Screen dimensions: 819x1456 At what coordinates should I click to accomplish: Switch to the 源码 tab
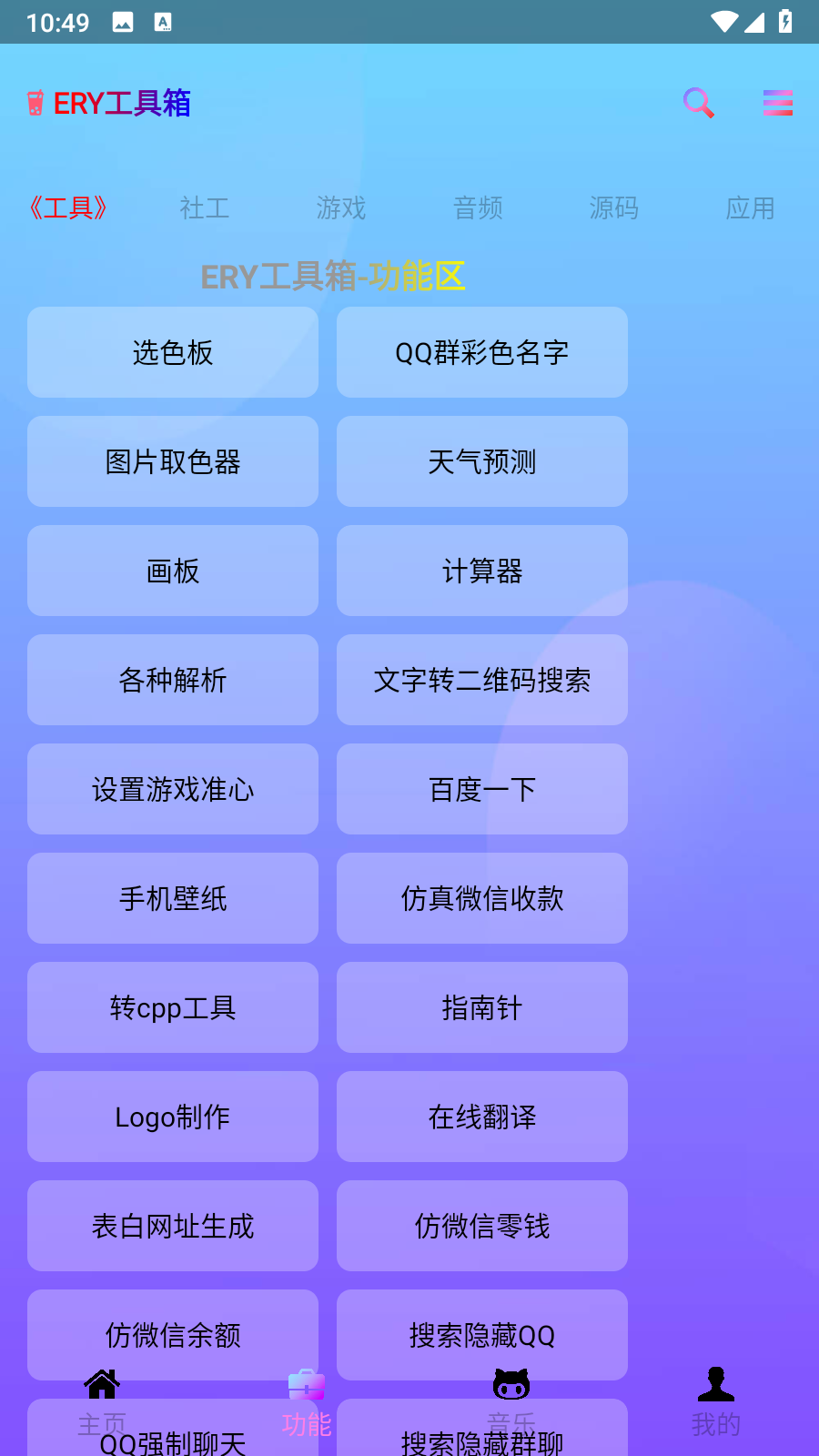tap(614, 208)
